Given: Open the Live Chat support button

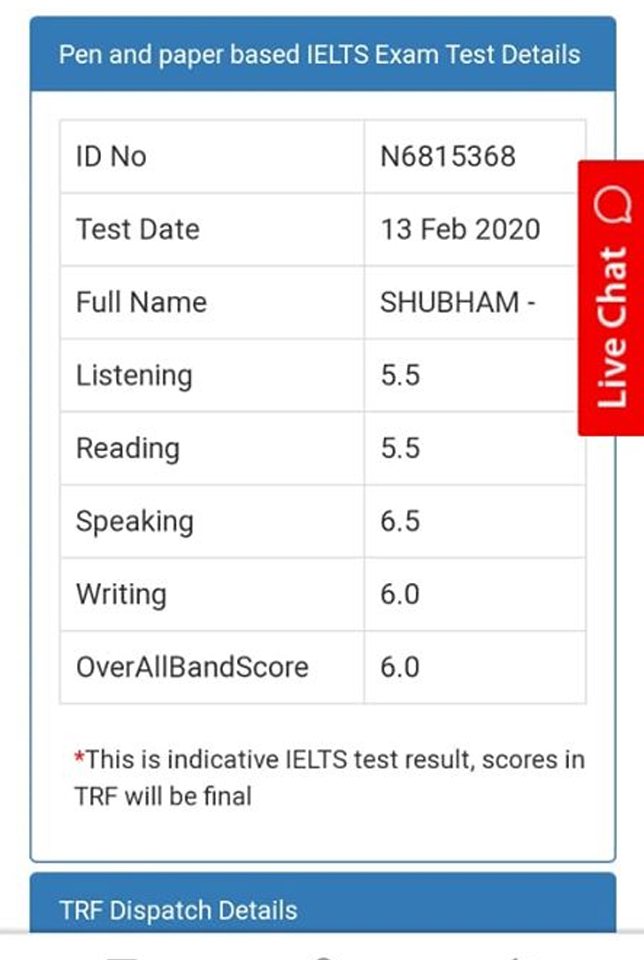Looking at the screenshot, I should coord(611,298).
